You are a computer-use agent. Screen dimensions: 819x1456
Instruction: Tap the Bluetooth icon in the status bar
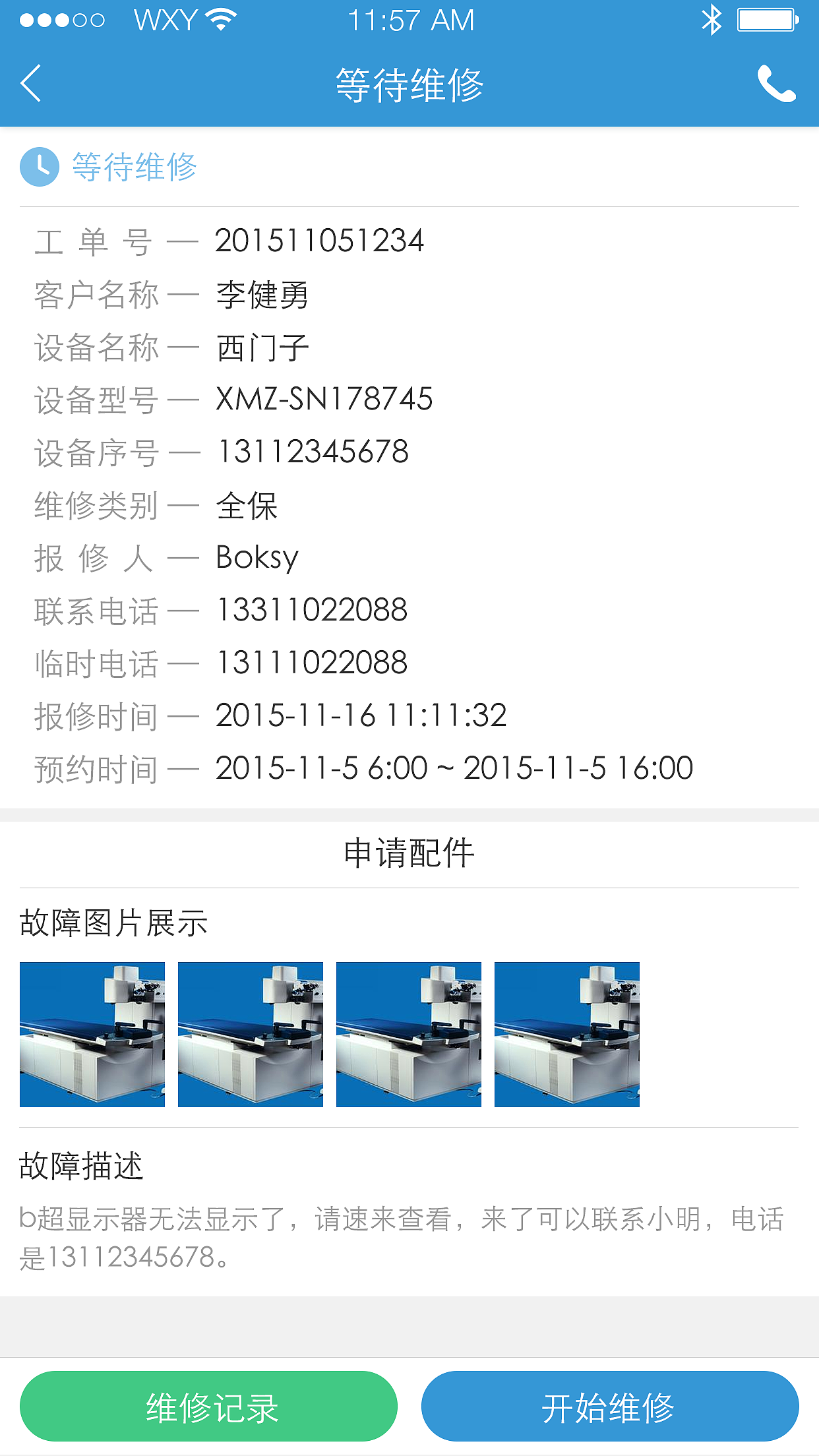pos(712,20)
